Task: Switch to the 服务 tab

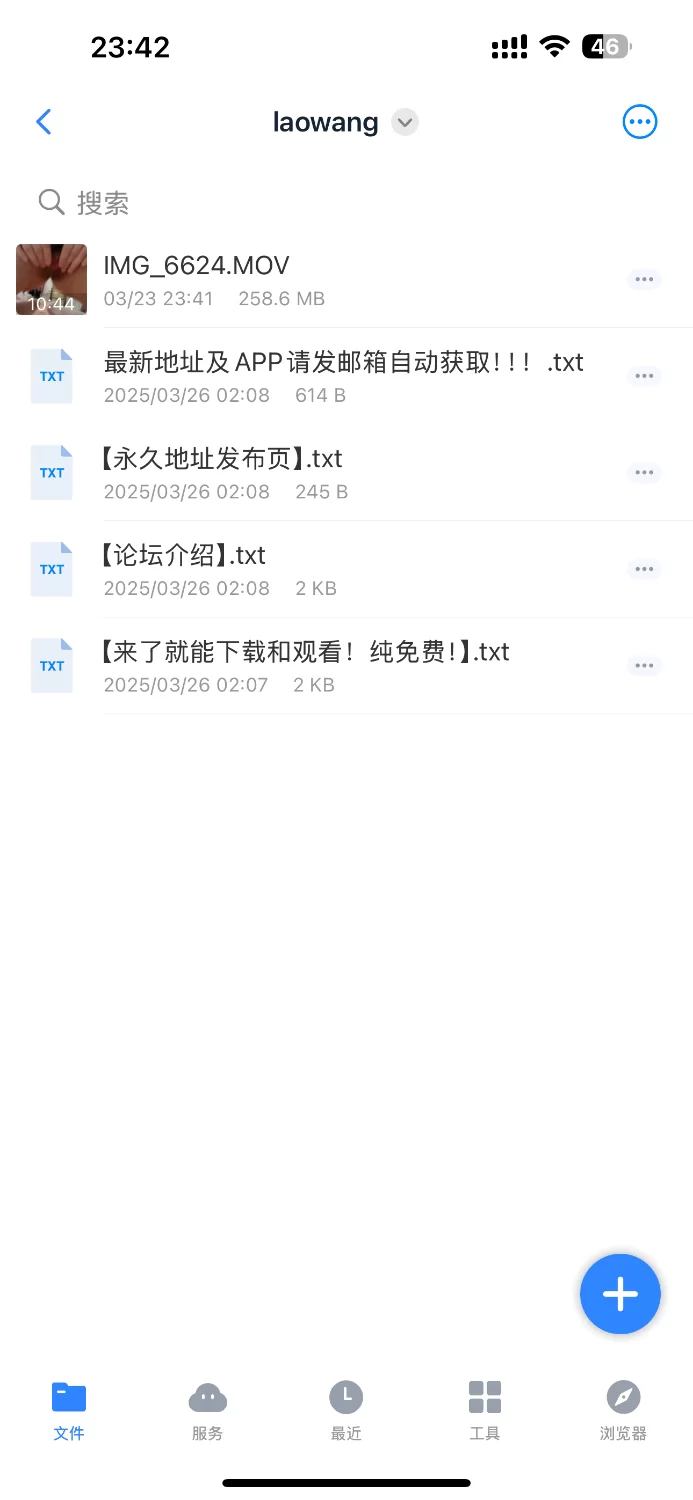Action: (x=207, y=1410)
